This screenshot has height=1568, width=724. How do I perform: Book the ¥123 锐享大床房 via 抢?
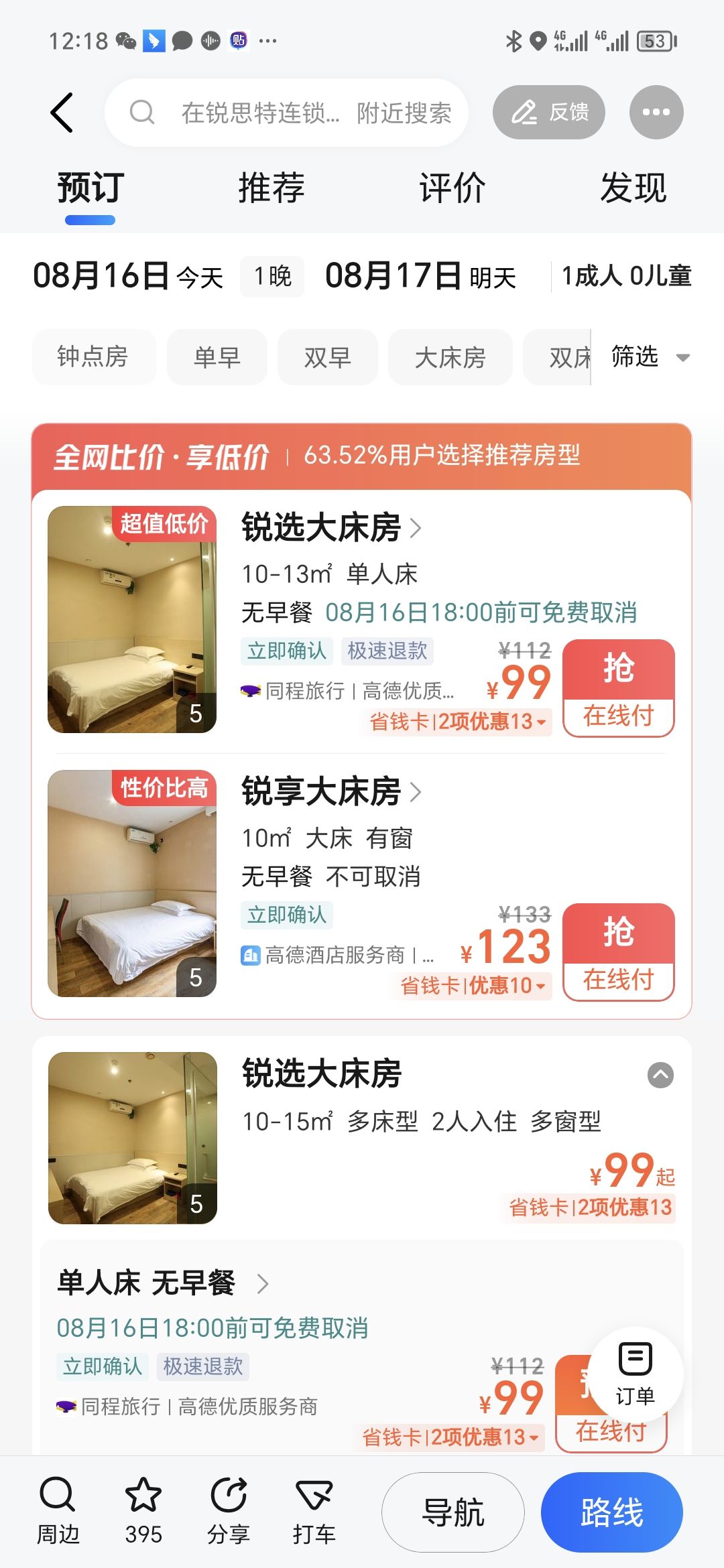tap(618, 952)
